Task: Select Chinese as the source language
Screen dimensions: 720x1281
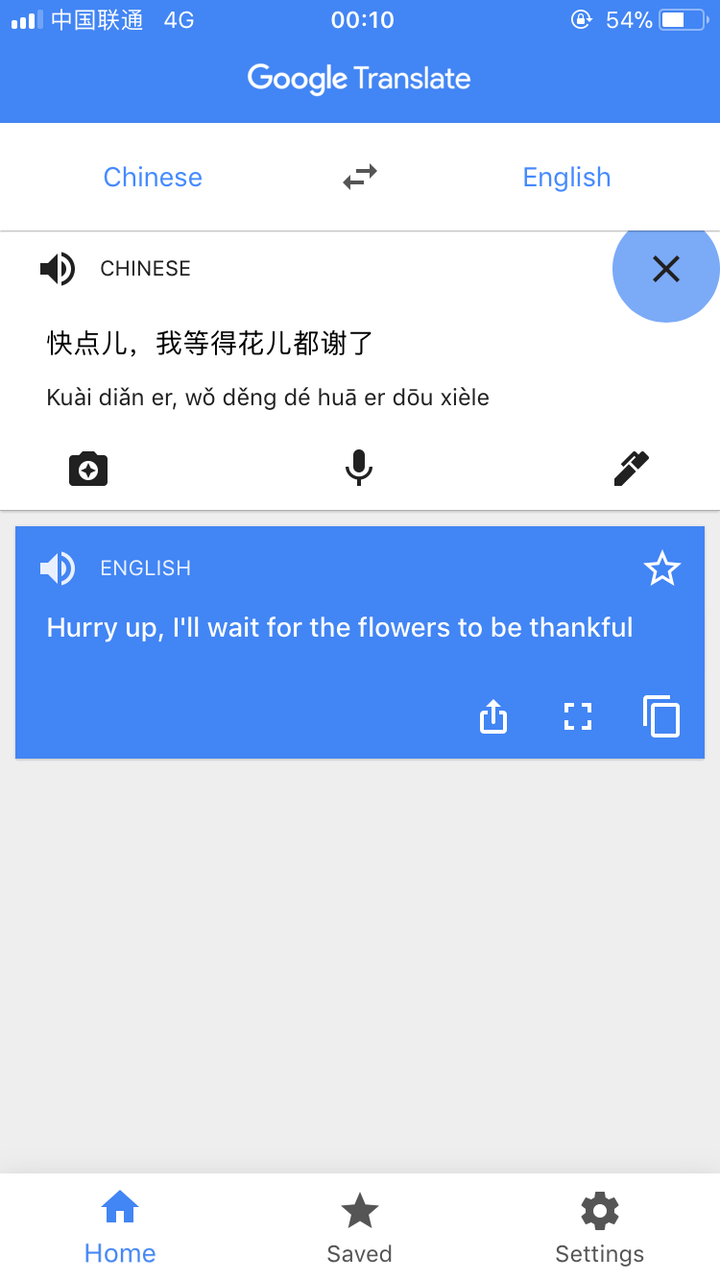Action: tap(153, 178)
